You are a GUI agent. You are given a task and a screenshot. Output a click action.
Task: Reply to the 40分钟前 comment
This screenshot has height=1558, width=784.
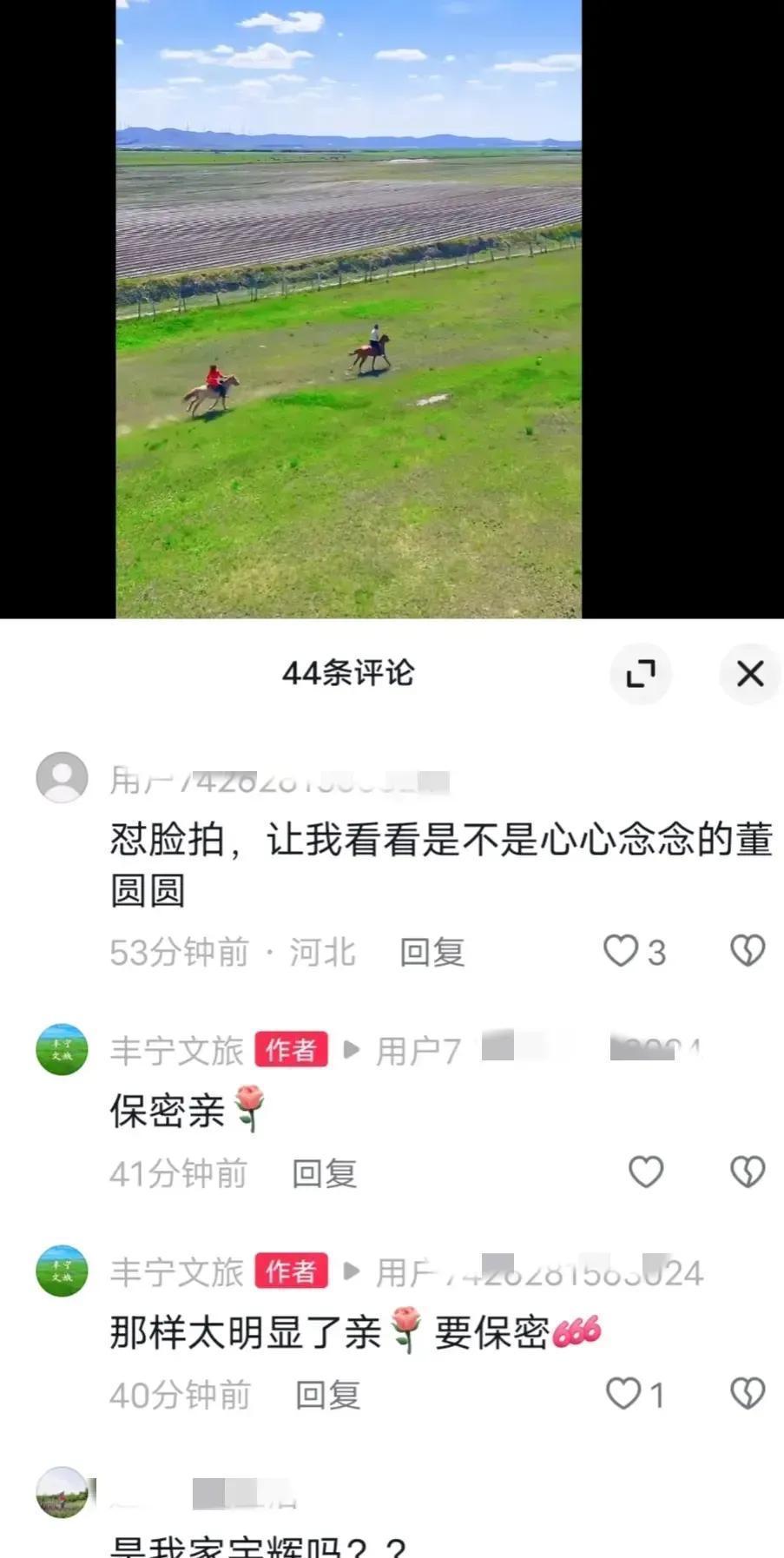click(x=327, y=1396)
